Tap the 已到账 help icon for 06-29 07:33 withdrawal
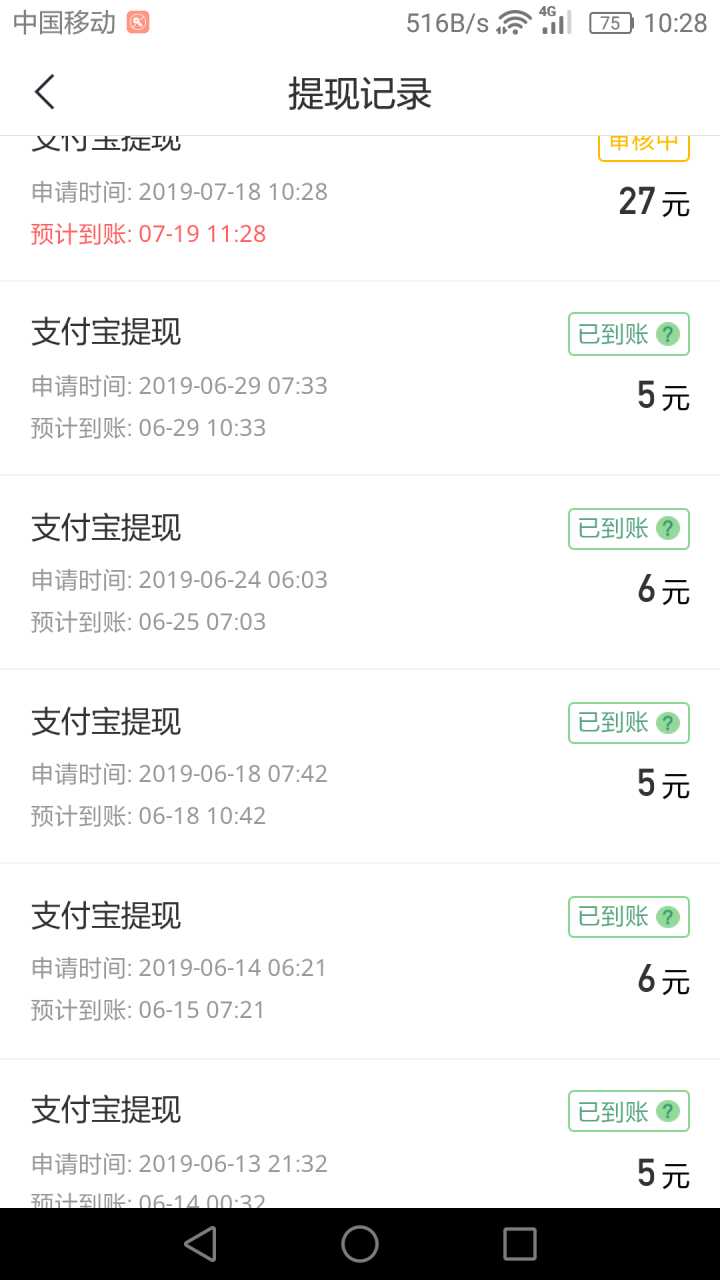Screen dimensions: 720x1280 (668, 334)
